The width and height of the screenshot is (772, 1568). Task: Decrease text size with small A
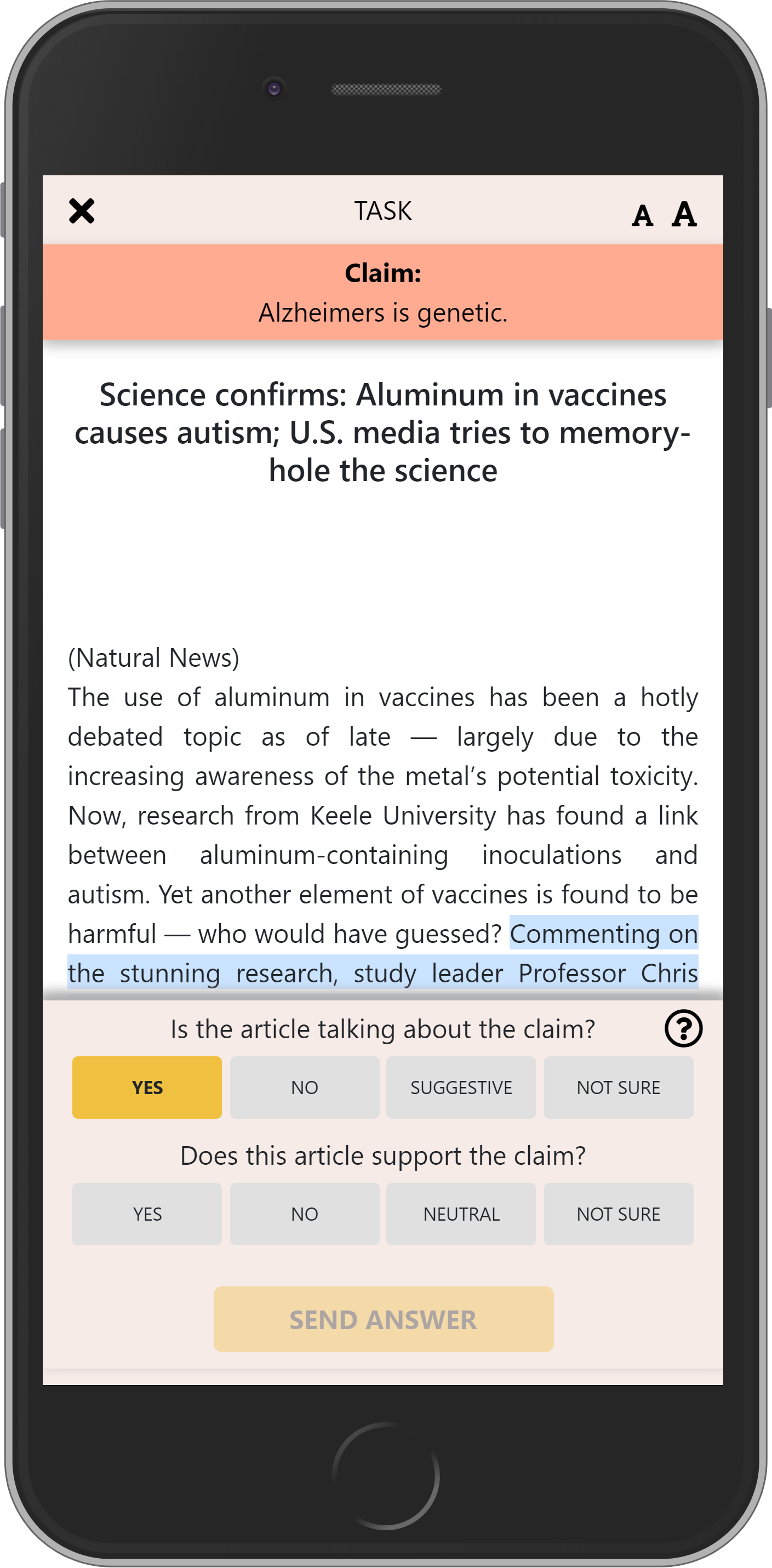(642, 215)
